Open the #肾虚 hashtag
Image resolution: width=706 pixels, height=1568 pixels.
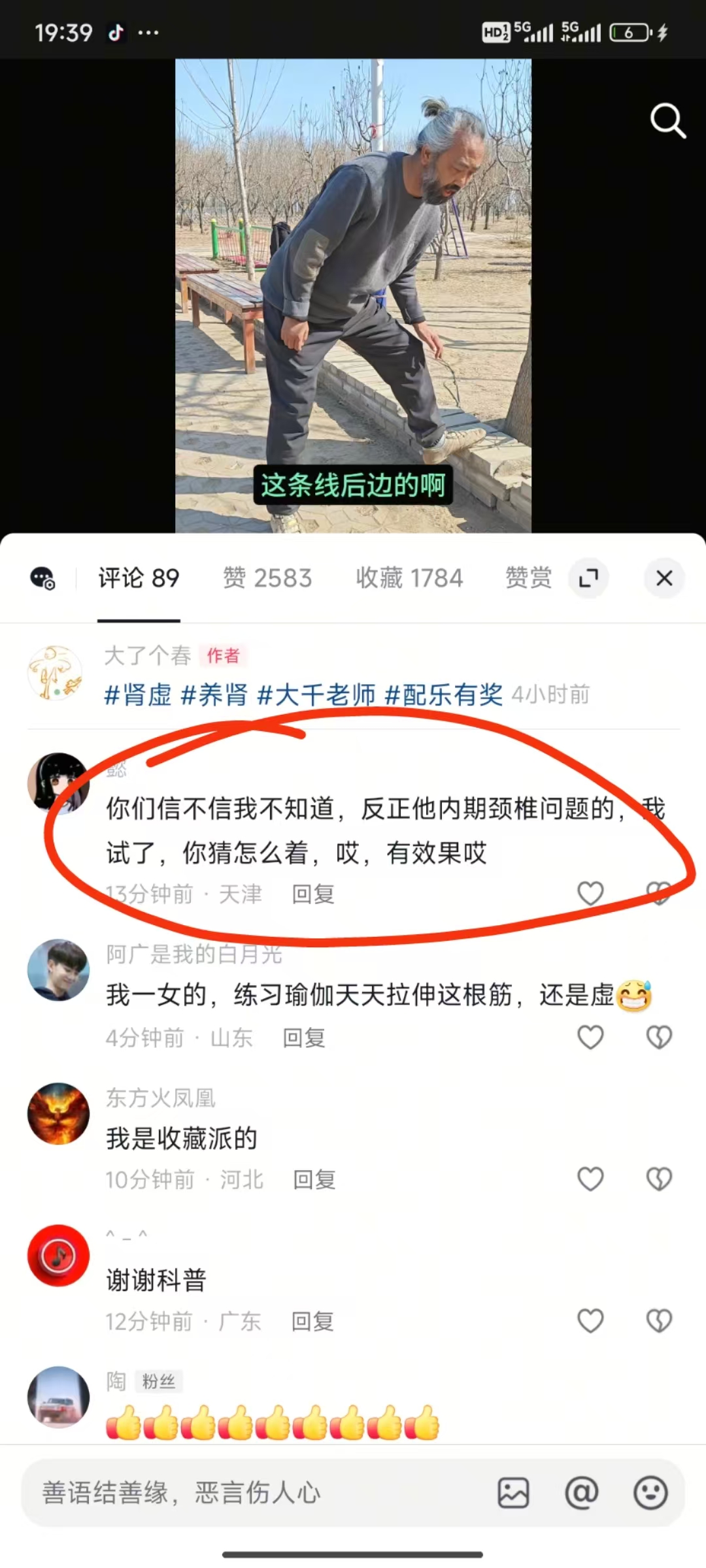[138, 694]
